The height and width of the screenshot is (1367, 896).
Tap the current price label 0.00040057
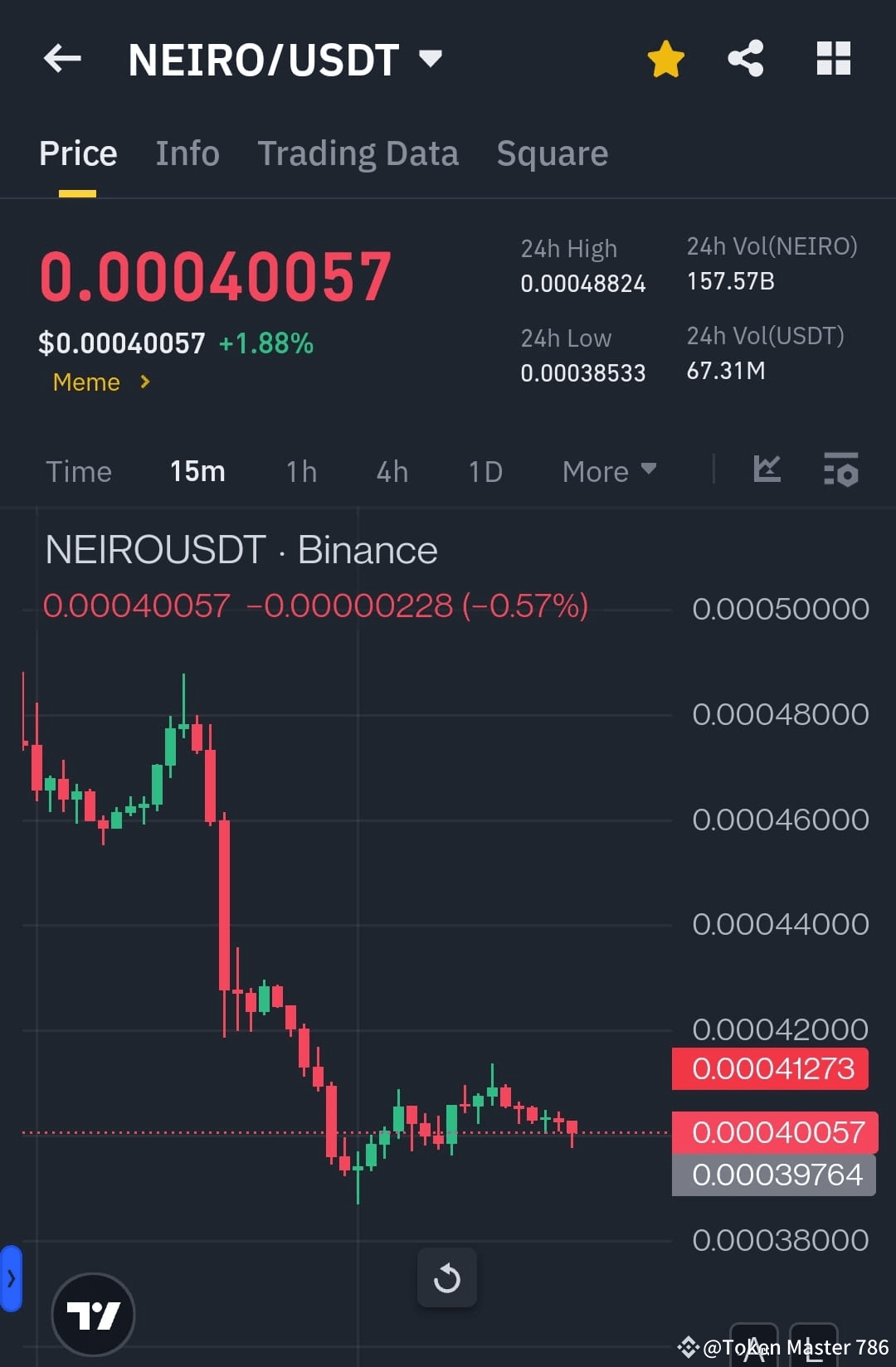[x=774, y=1131]
